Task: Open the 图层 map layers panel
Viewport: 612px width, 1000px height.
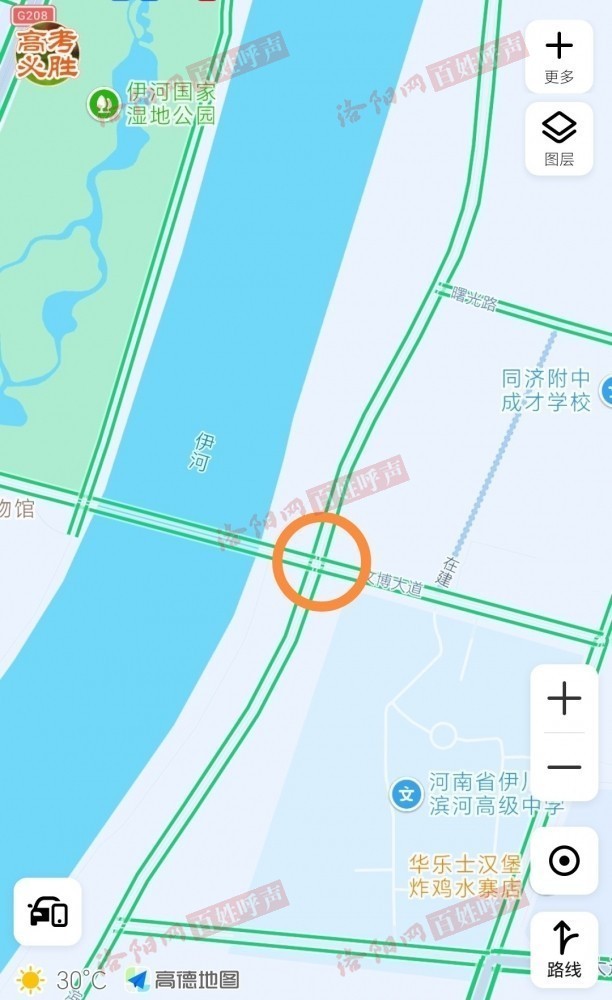Action: tap(559, 138)
